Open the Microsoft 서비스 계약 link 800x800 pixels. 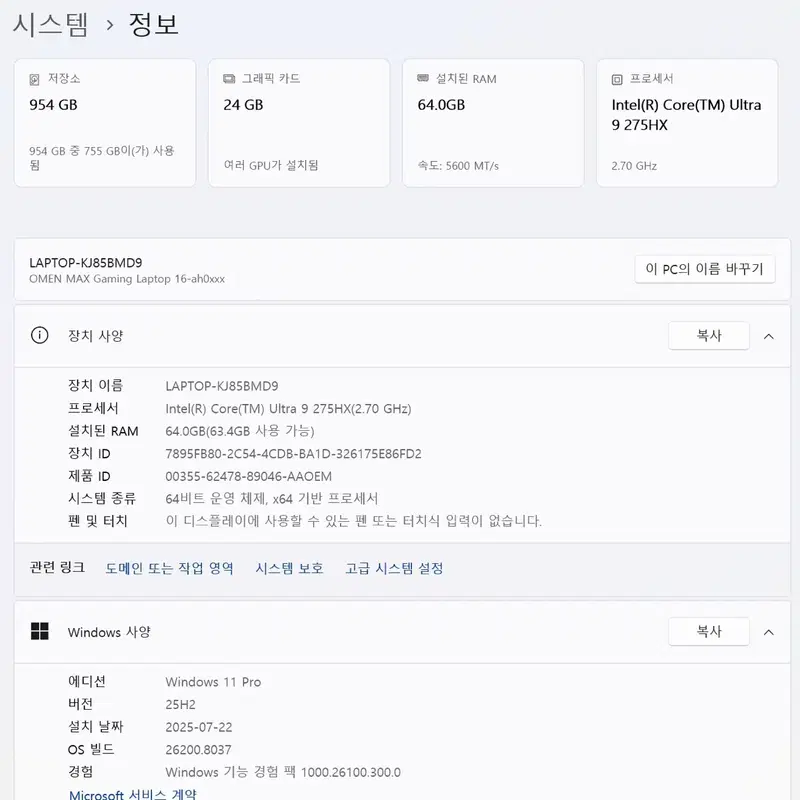pos(133,794)
